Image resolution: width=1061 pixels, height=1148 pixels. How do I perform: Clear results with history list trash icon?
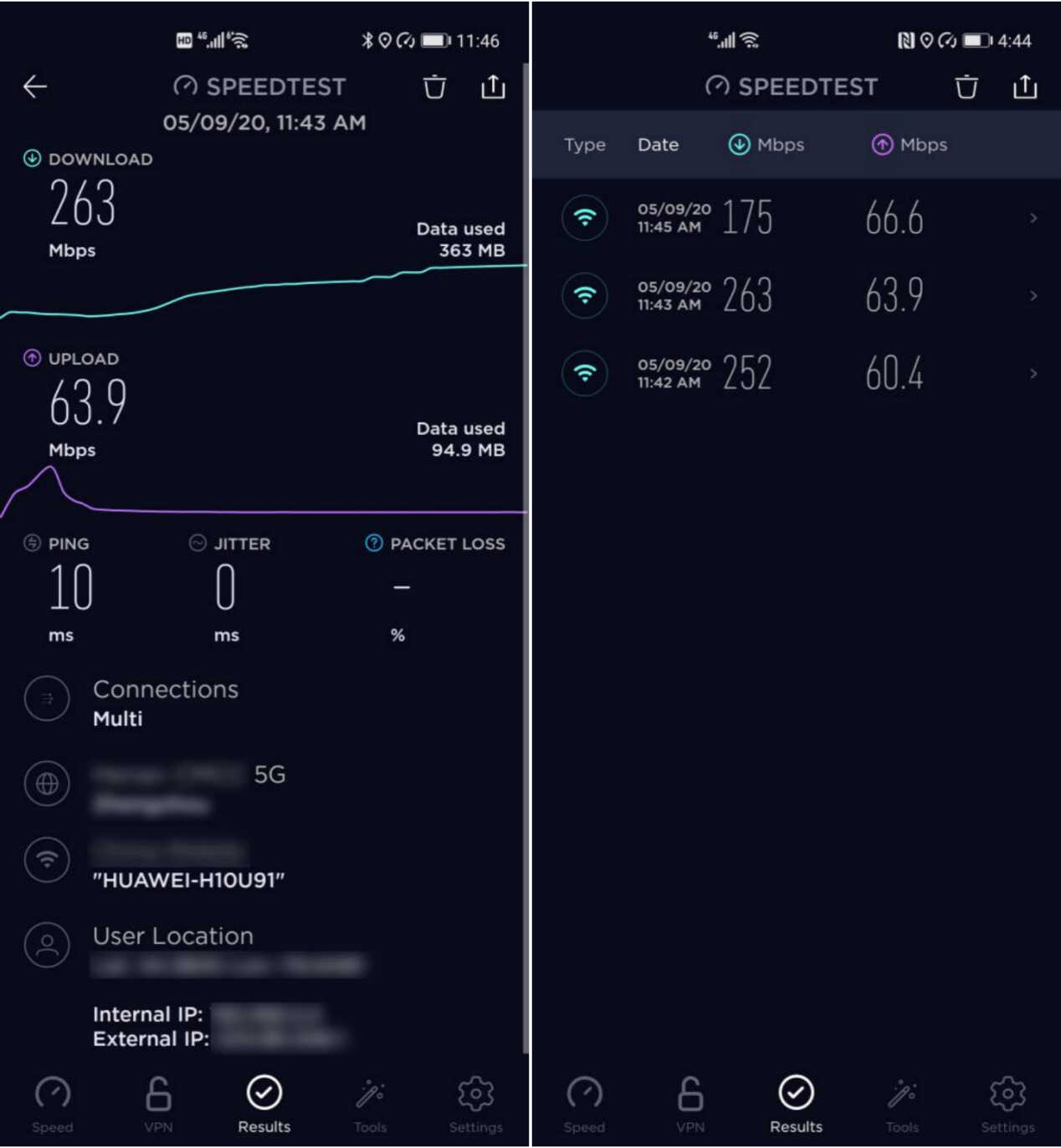point(966,86)
